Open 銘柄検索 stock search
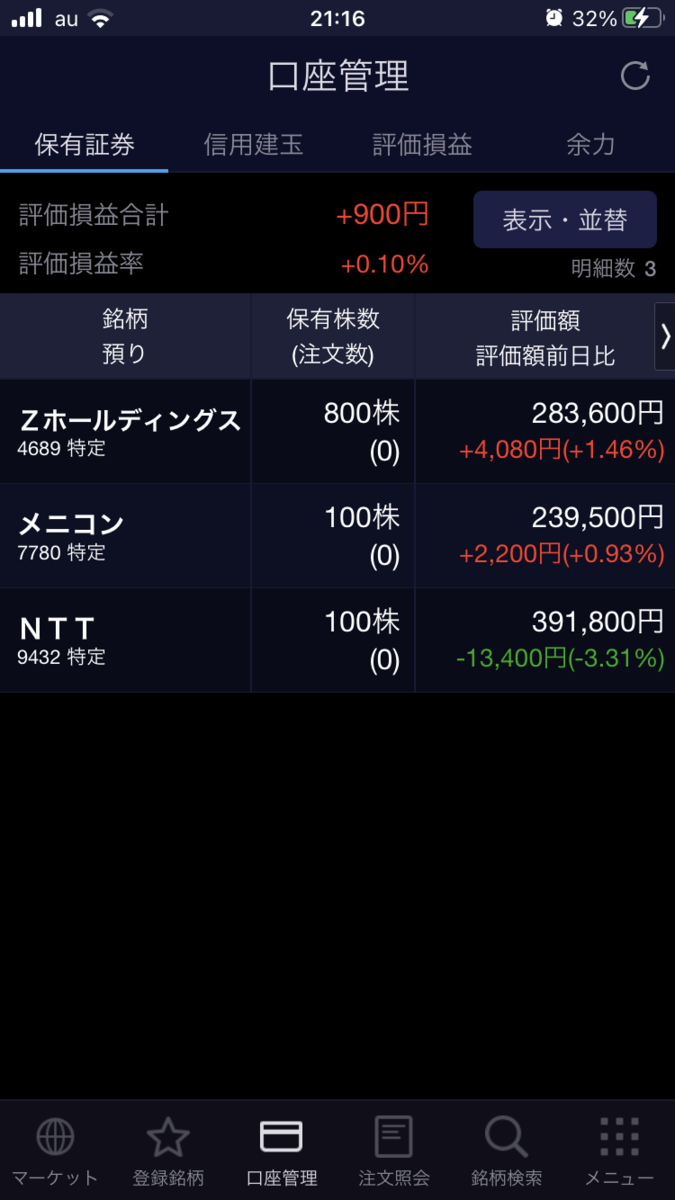Image resolution: width=675 pixels, height=1200 pixels. point(507,1151)
